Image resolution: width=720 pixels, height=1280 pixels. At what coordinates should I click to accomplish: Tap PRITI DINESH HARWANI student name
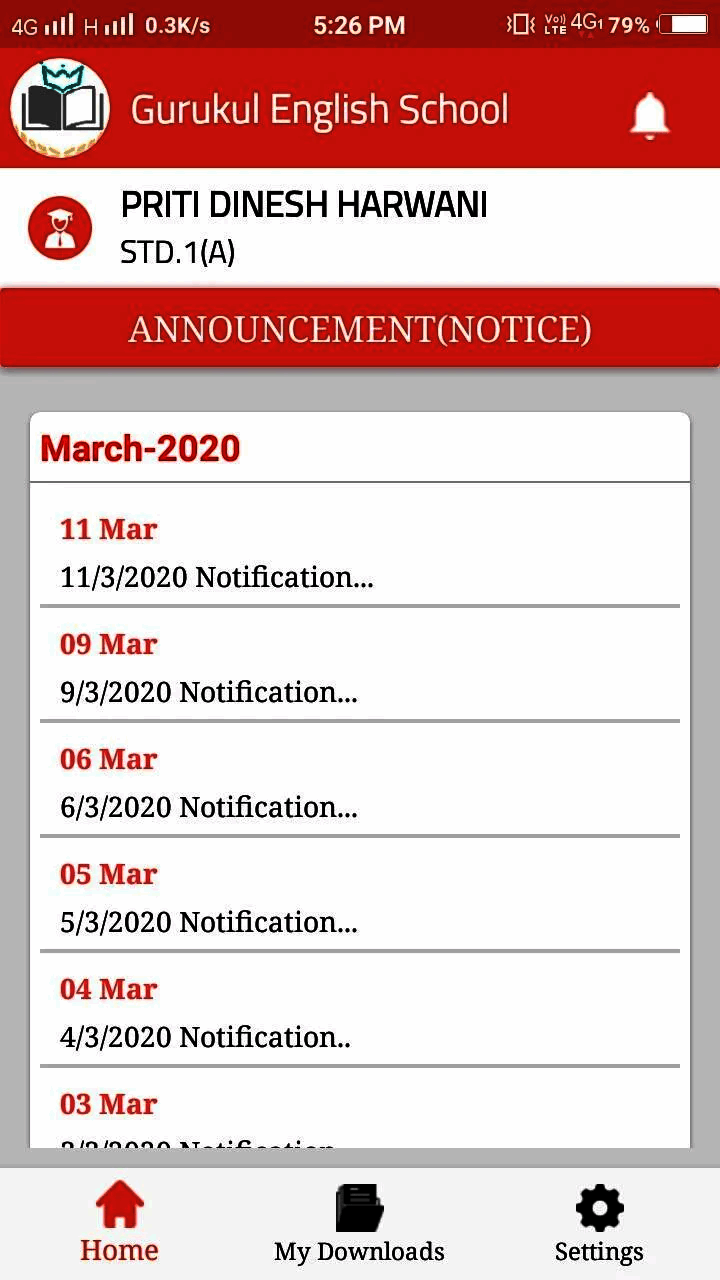pyautogui.click(x=303, y=204)
